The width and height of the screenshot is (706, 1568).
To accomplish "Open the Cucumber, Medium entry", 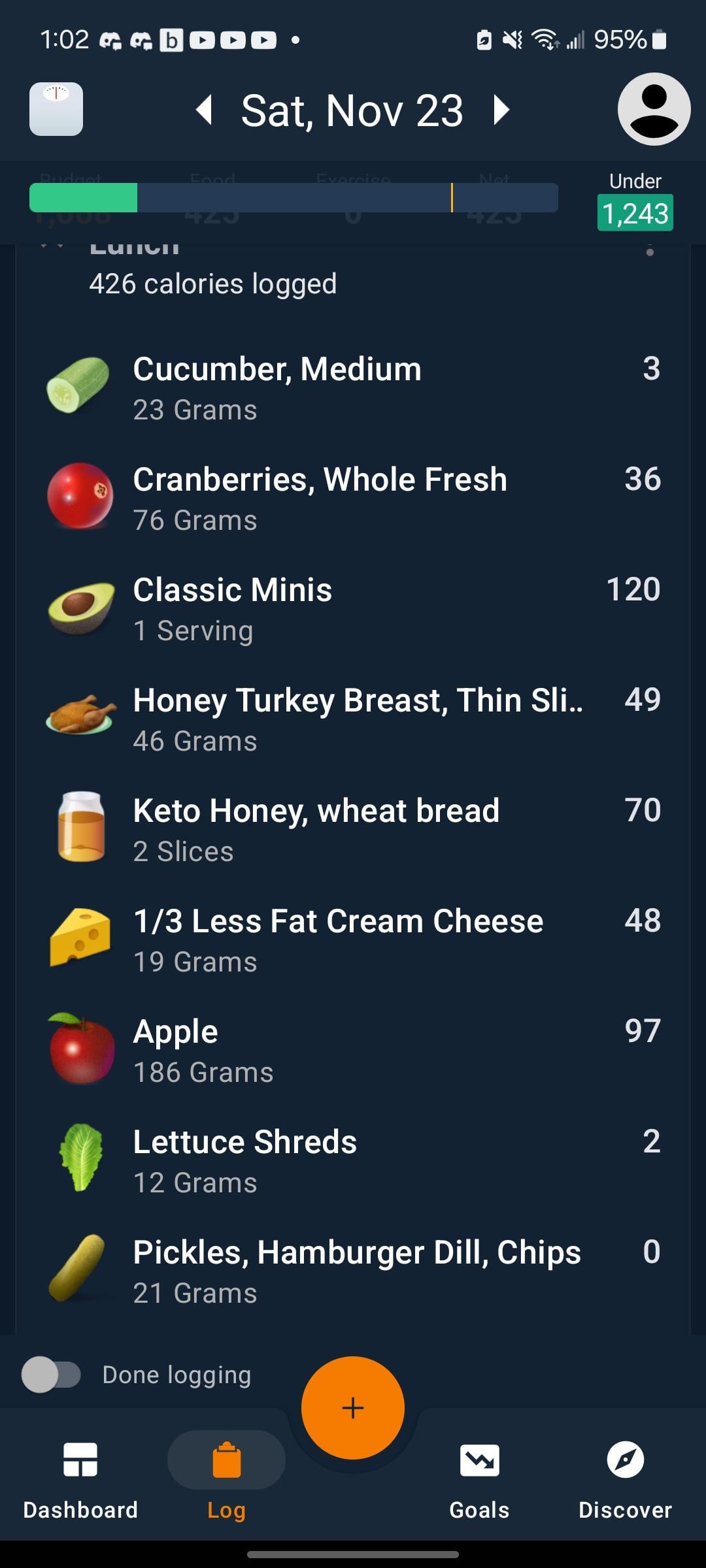I will (353, 388).
